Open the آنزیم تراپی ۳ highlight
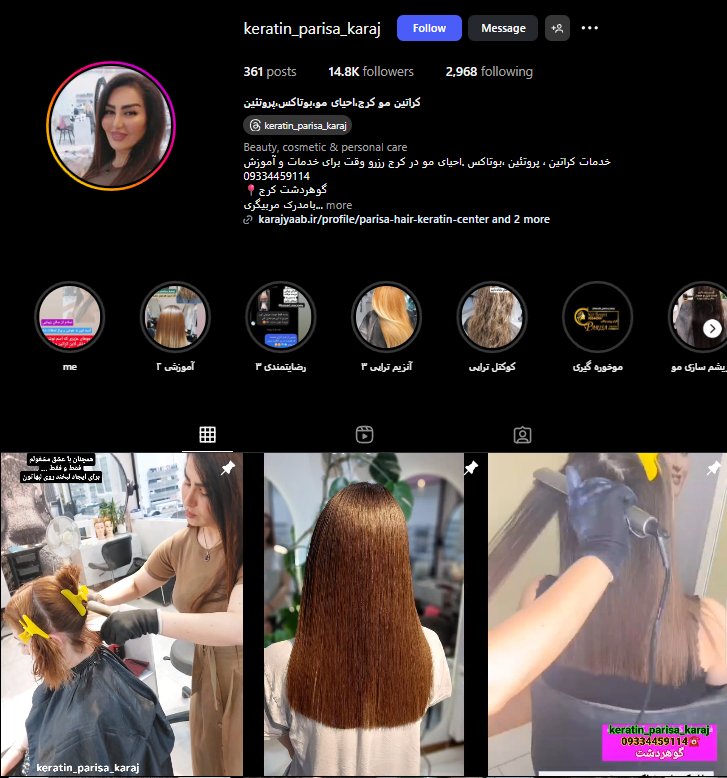727x778 pixels. [x=386, y=316]
